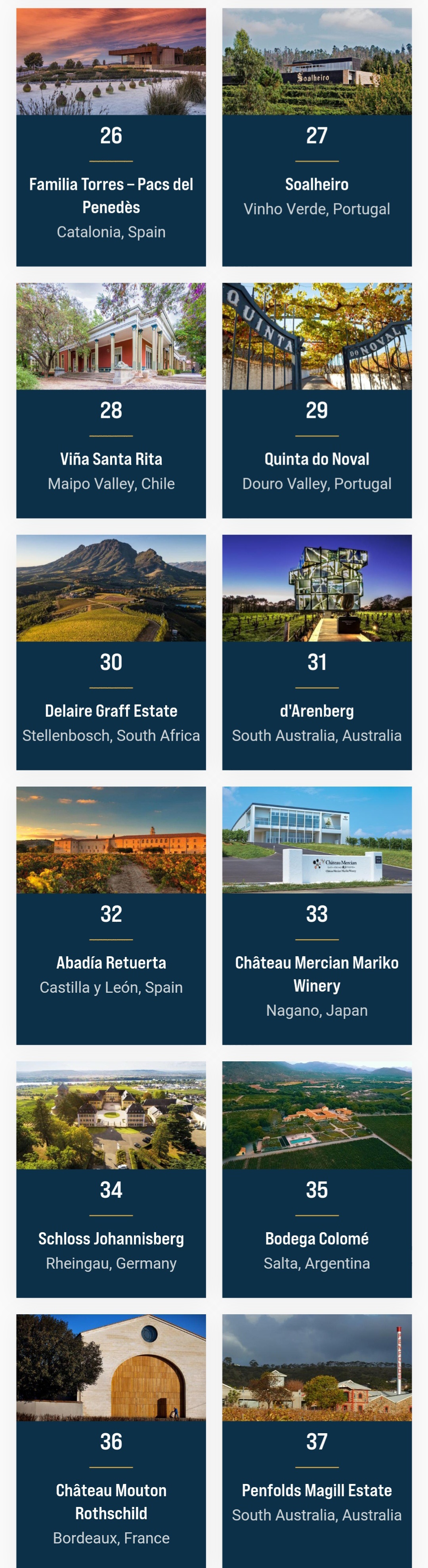This screenshot has height=1568, width=428.
Task: View Soalheiro winery ranked 27
Action: [317, 184]
